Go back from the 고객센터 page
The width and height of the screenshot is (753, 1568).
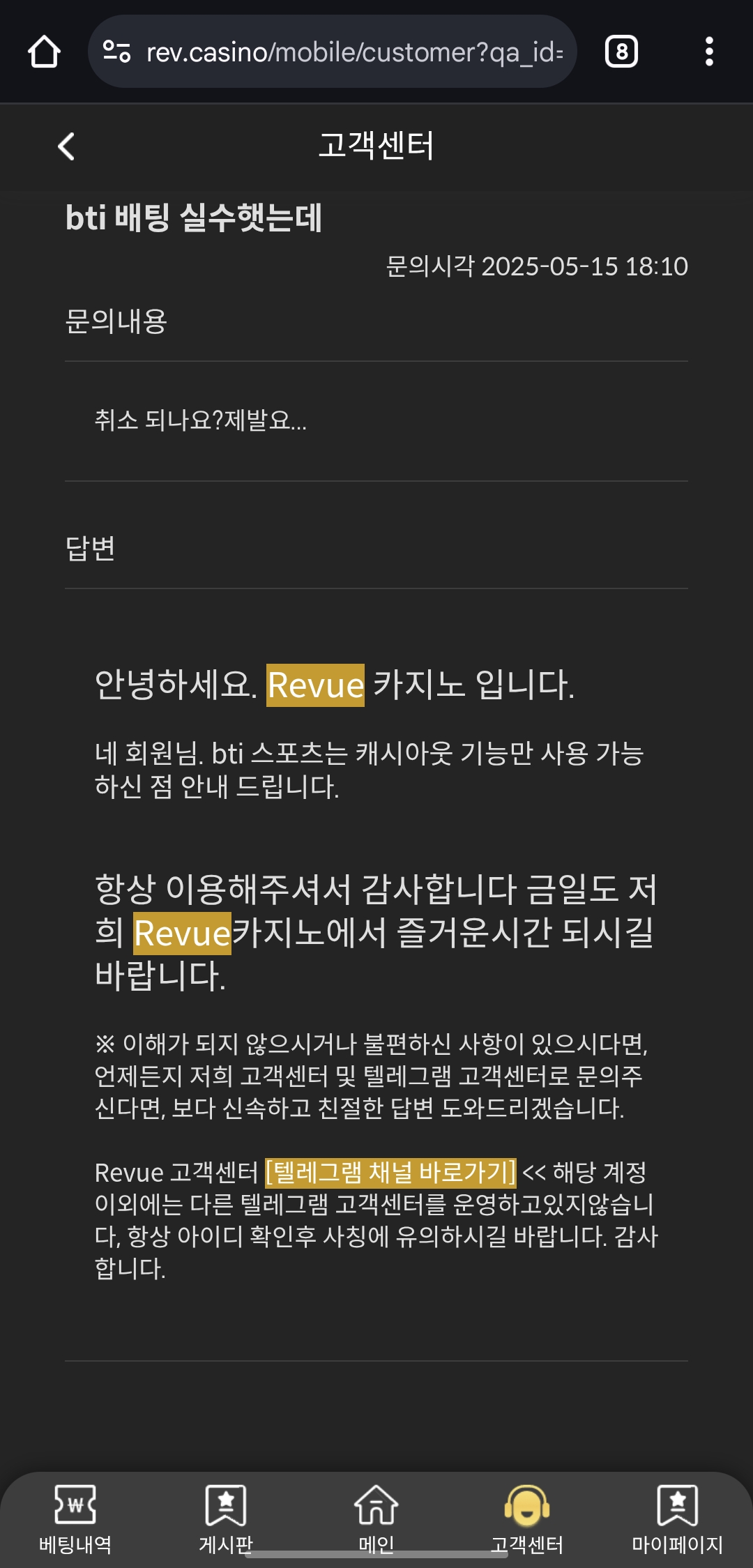click(66, 146)
